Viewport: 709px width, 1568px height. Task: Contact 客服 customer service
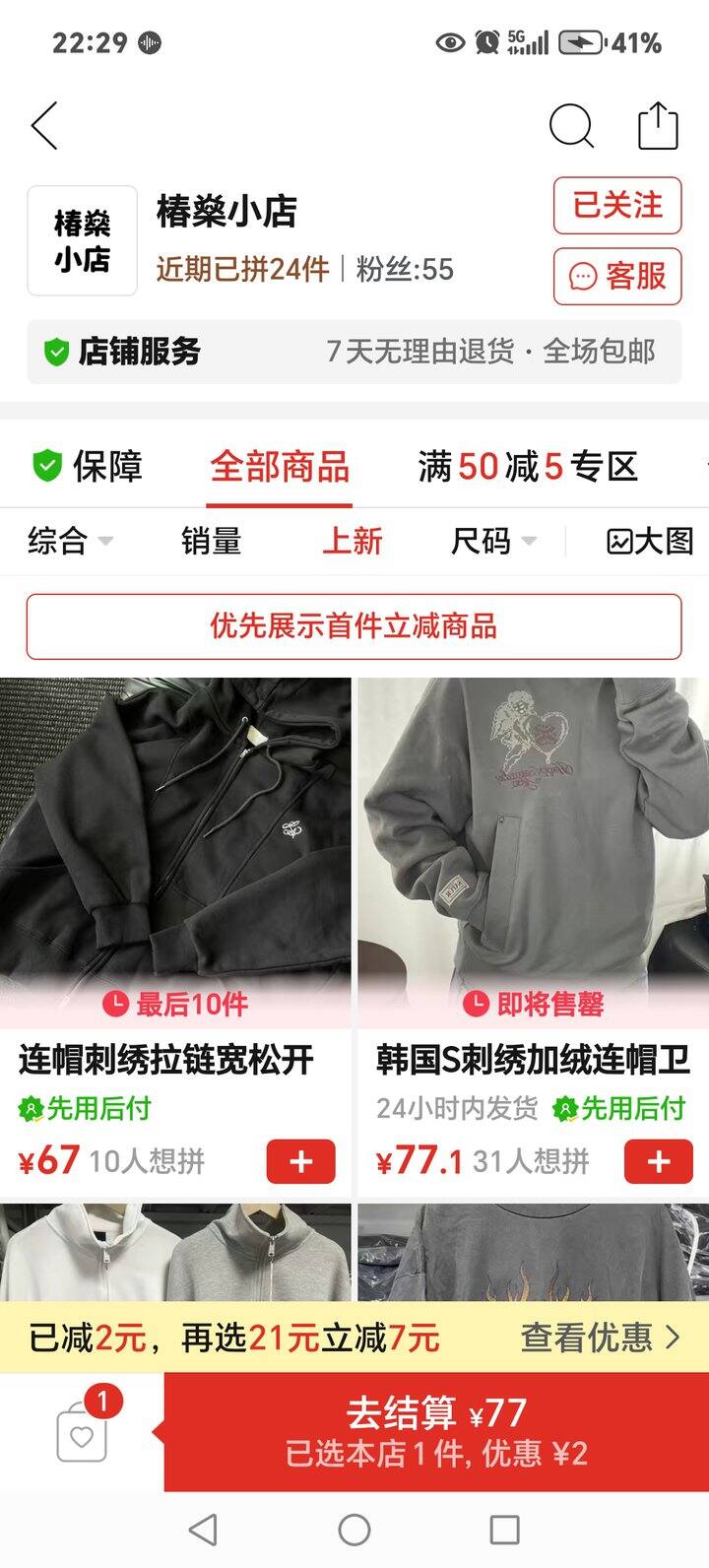617,277
